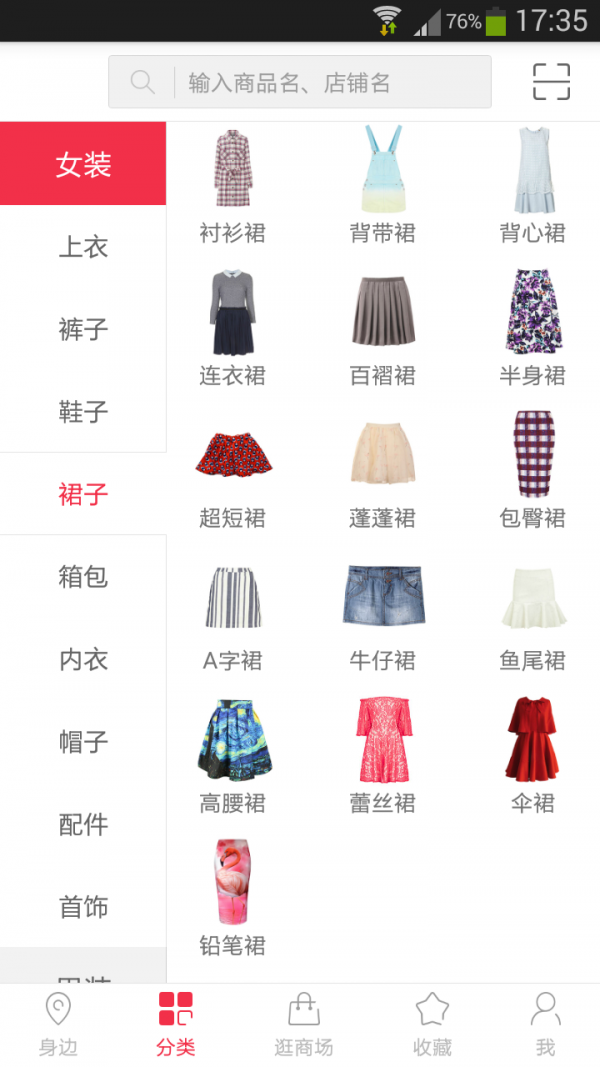The image size is (600, 1067).
Task: Select the 上衣 category in sidebar
Action: 83,247
